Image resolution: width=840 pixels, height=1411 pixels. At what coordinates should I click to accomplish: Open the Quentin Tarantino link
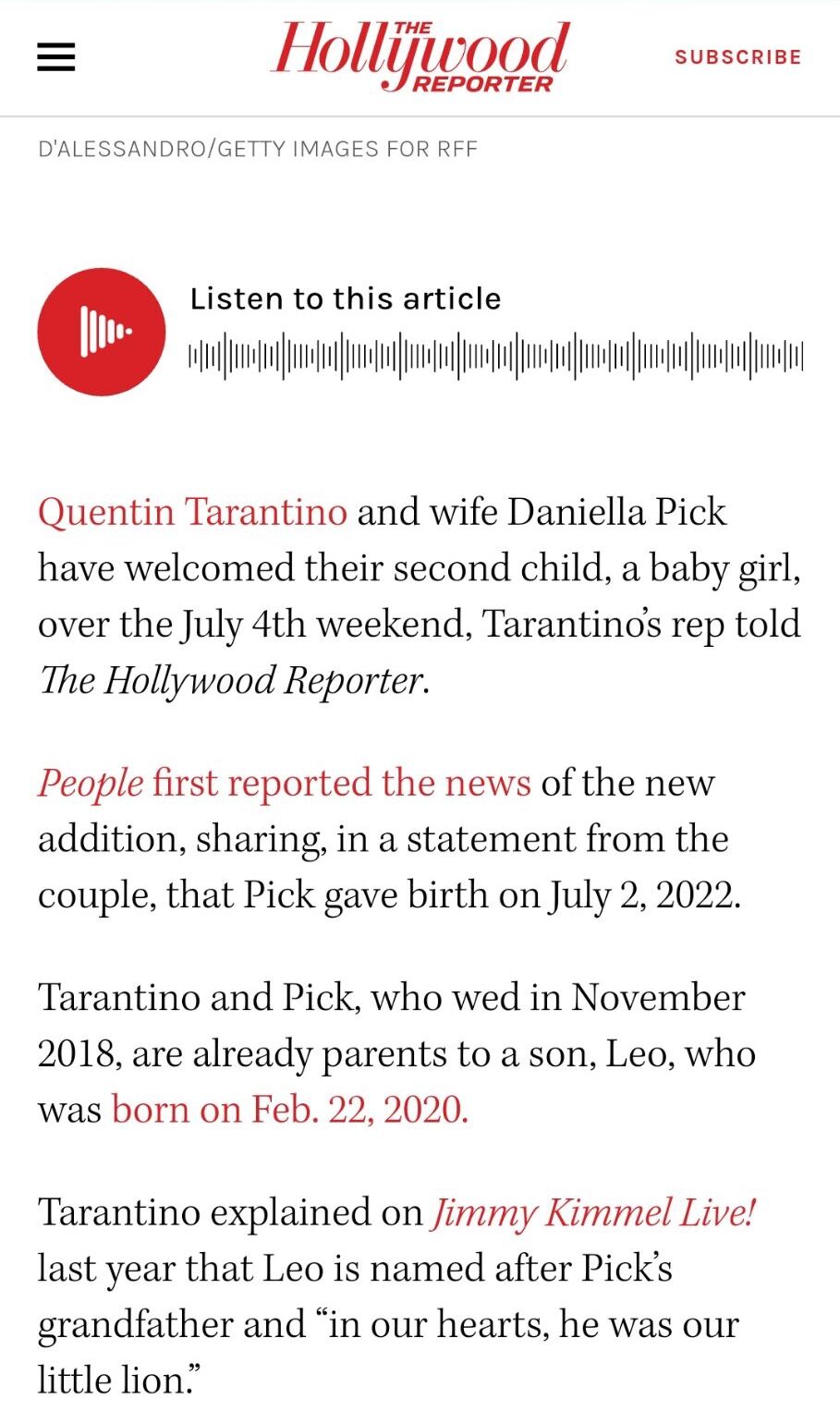click(x=192, y=511)
